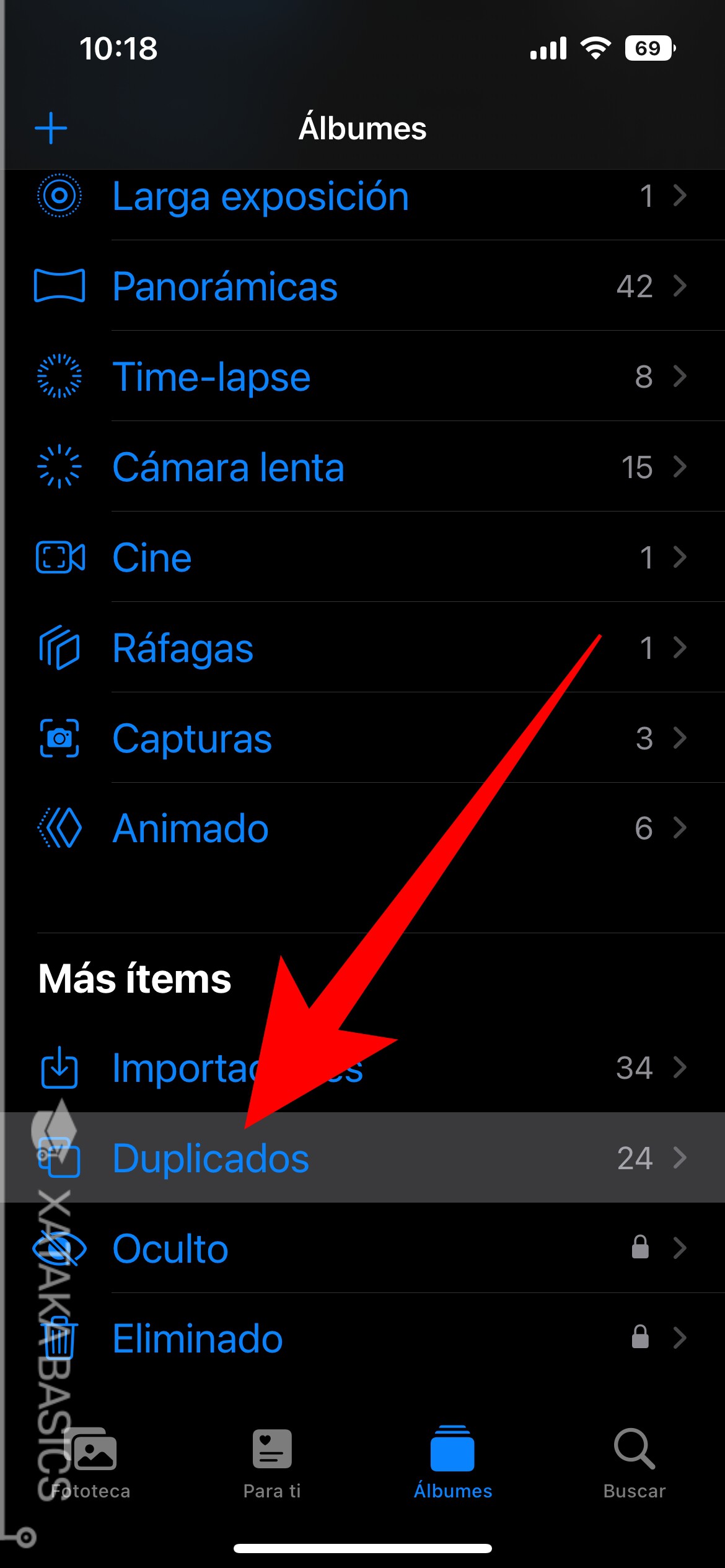Expand the Duplicados album chevron
The width and height of the screenshot is (725, 1568).
(x=680, y=1159)
